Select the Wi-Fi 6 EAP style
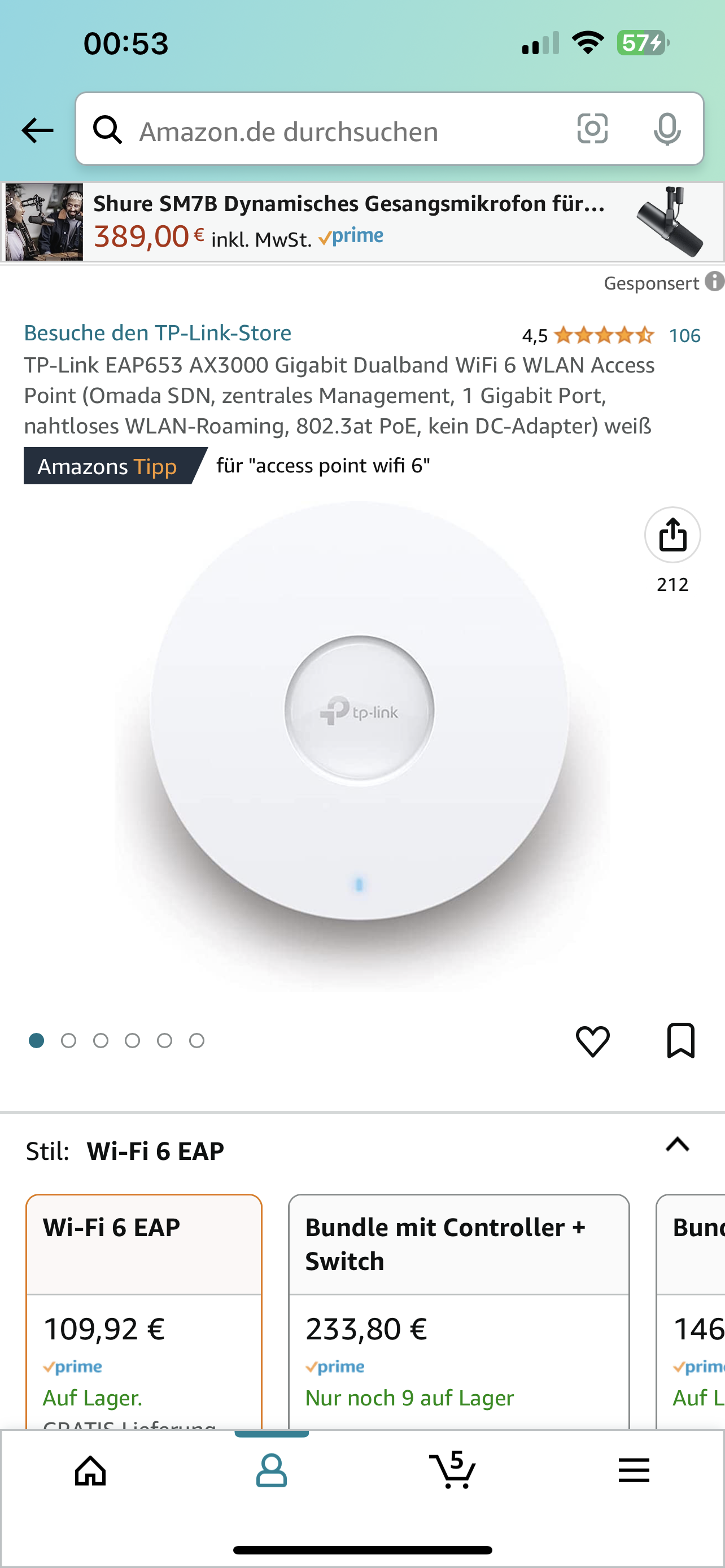The width and height of the screenshot is (725, 1568). pyautogui.click(x=143, y=1309)
